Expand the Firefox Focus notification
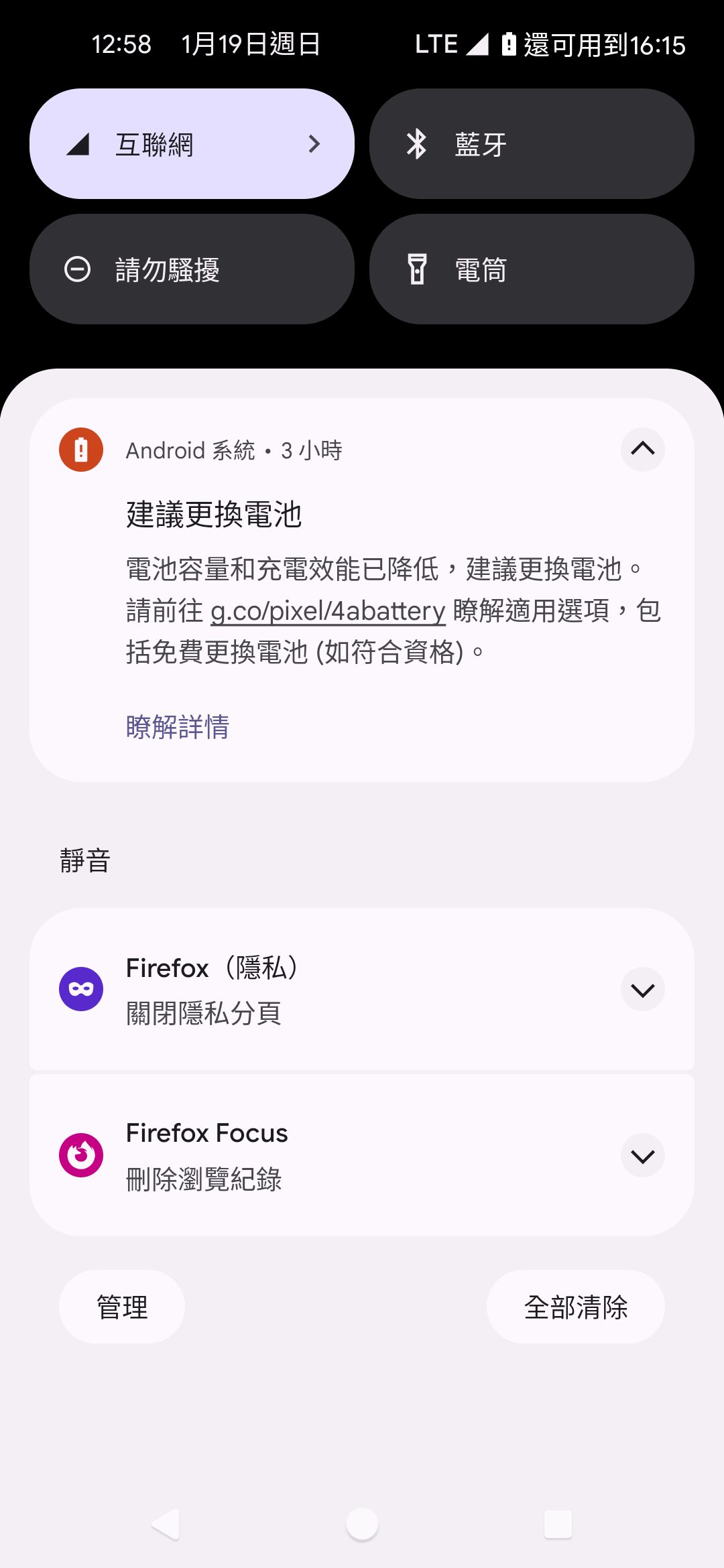 point(642,1155)
